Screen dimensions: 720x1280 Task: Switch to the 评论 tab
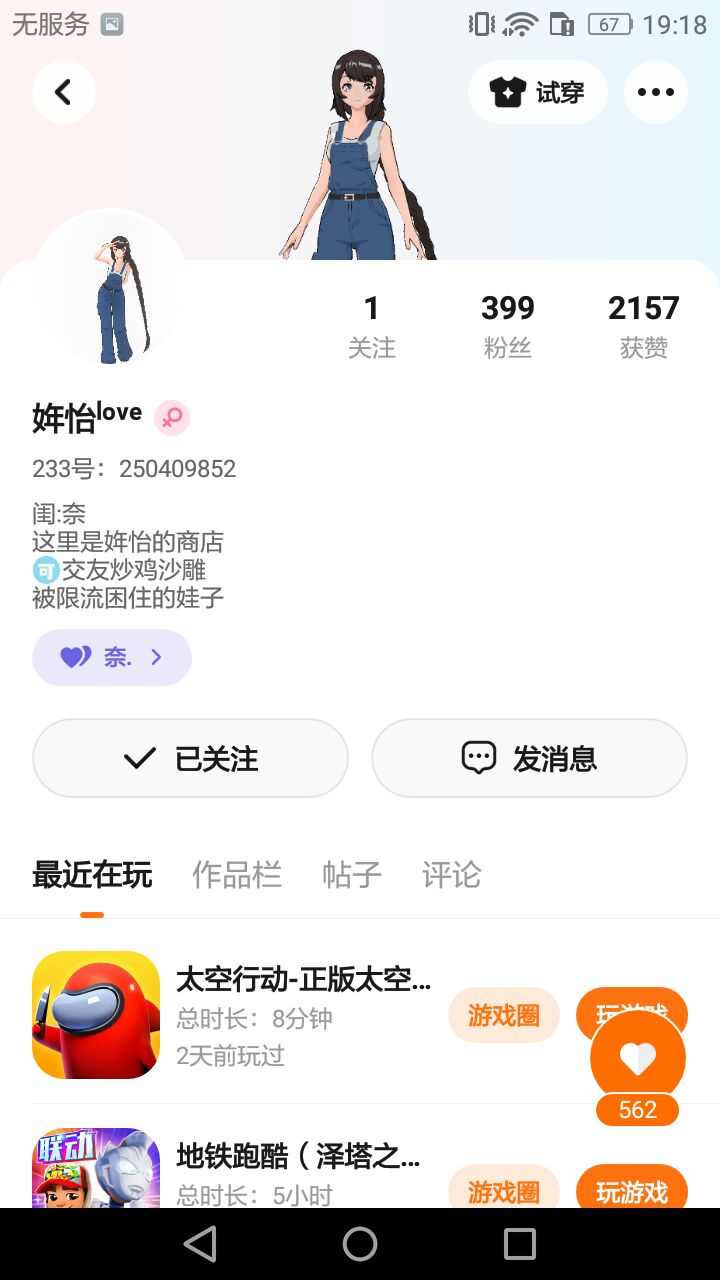(x=452, y=875)
